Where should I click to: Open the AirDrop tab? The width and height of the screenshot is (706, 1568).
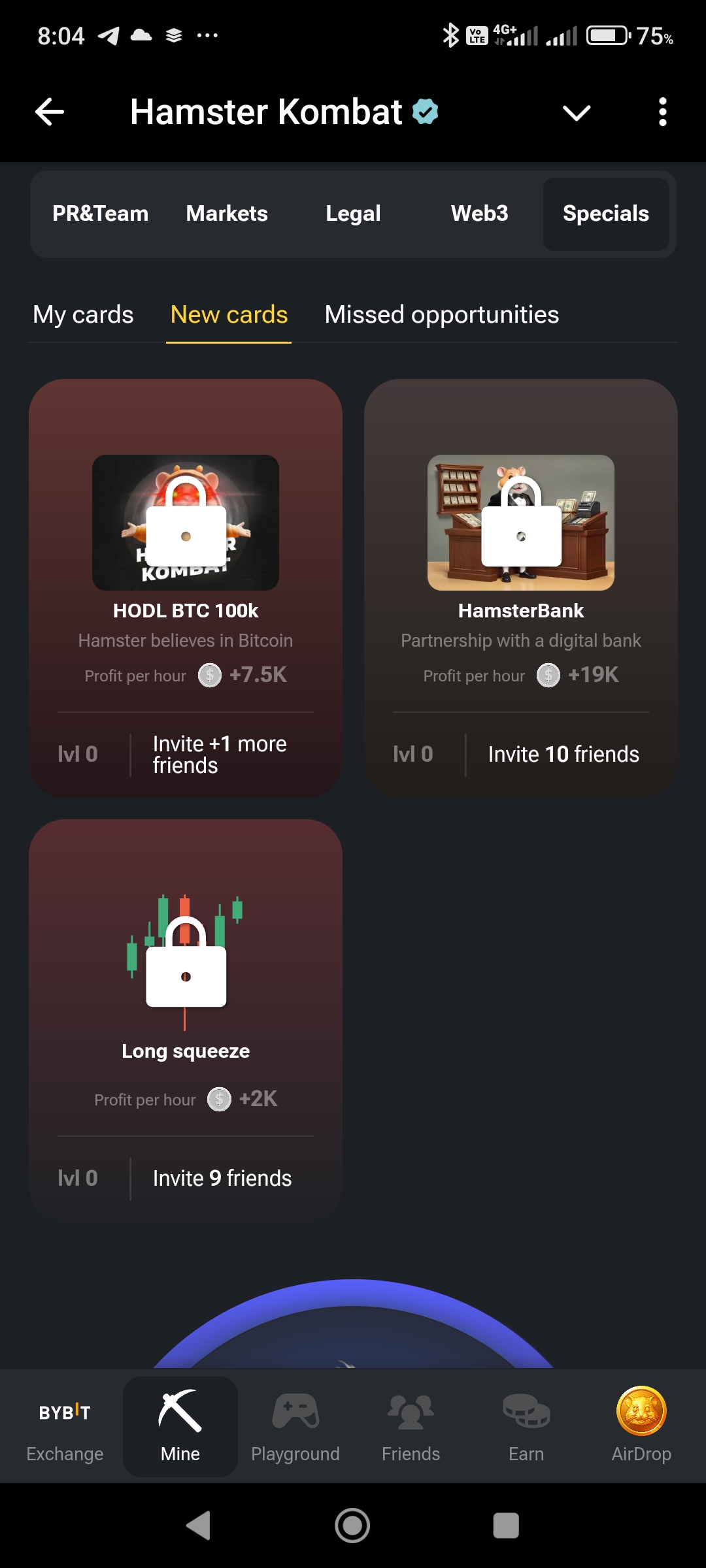pos(641,1428)
